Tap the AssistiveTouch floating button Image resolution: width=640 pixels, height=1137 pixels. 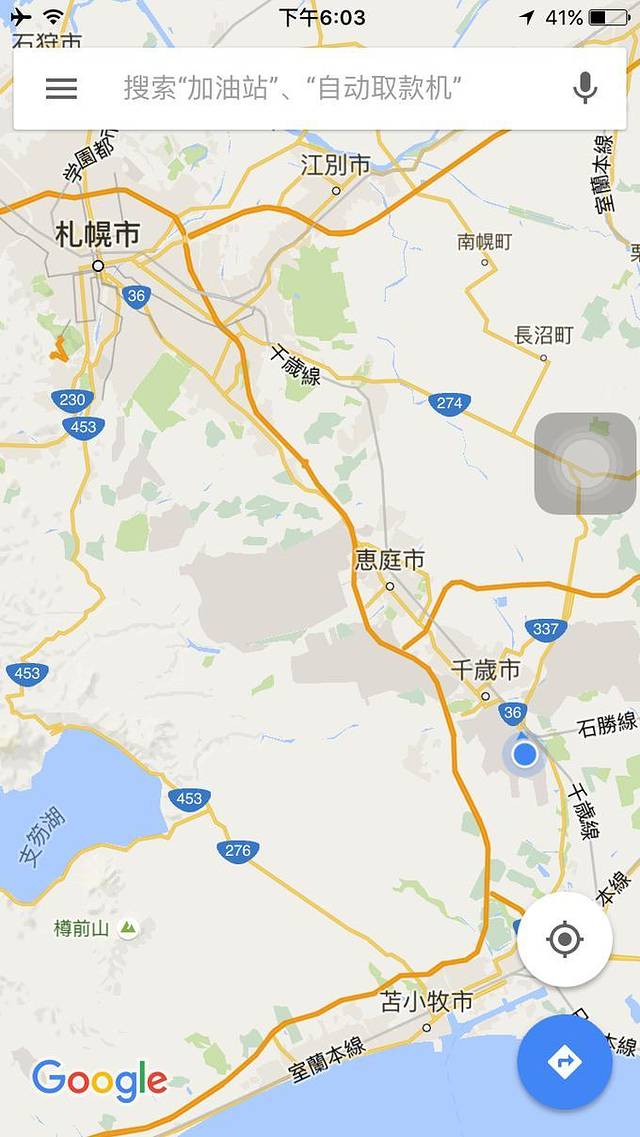[x=587, y=463]
